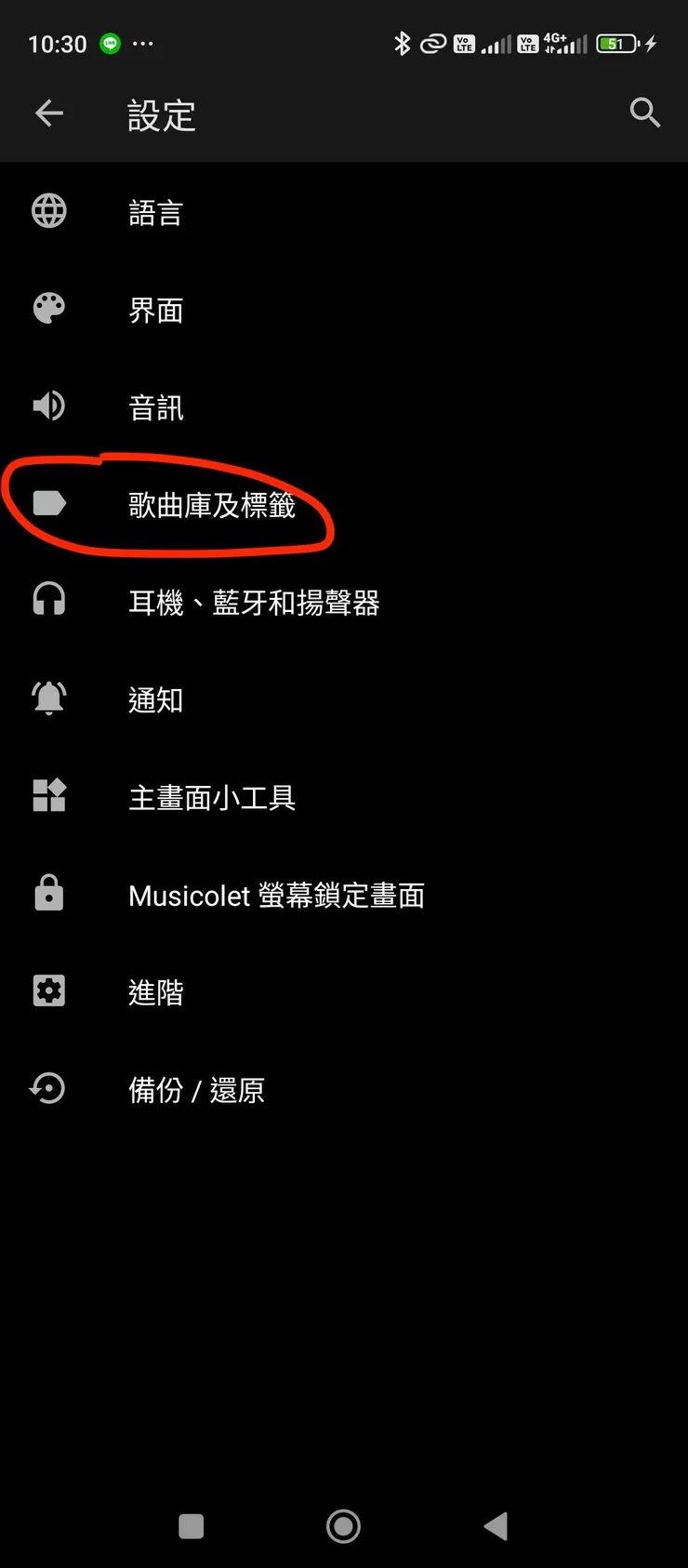Click the widgets icon beside 主畫面小工具

[x=47, y=796]
